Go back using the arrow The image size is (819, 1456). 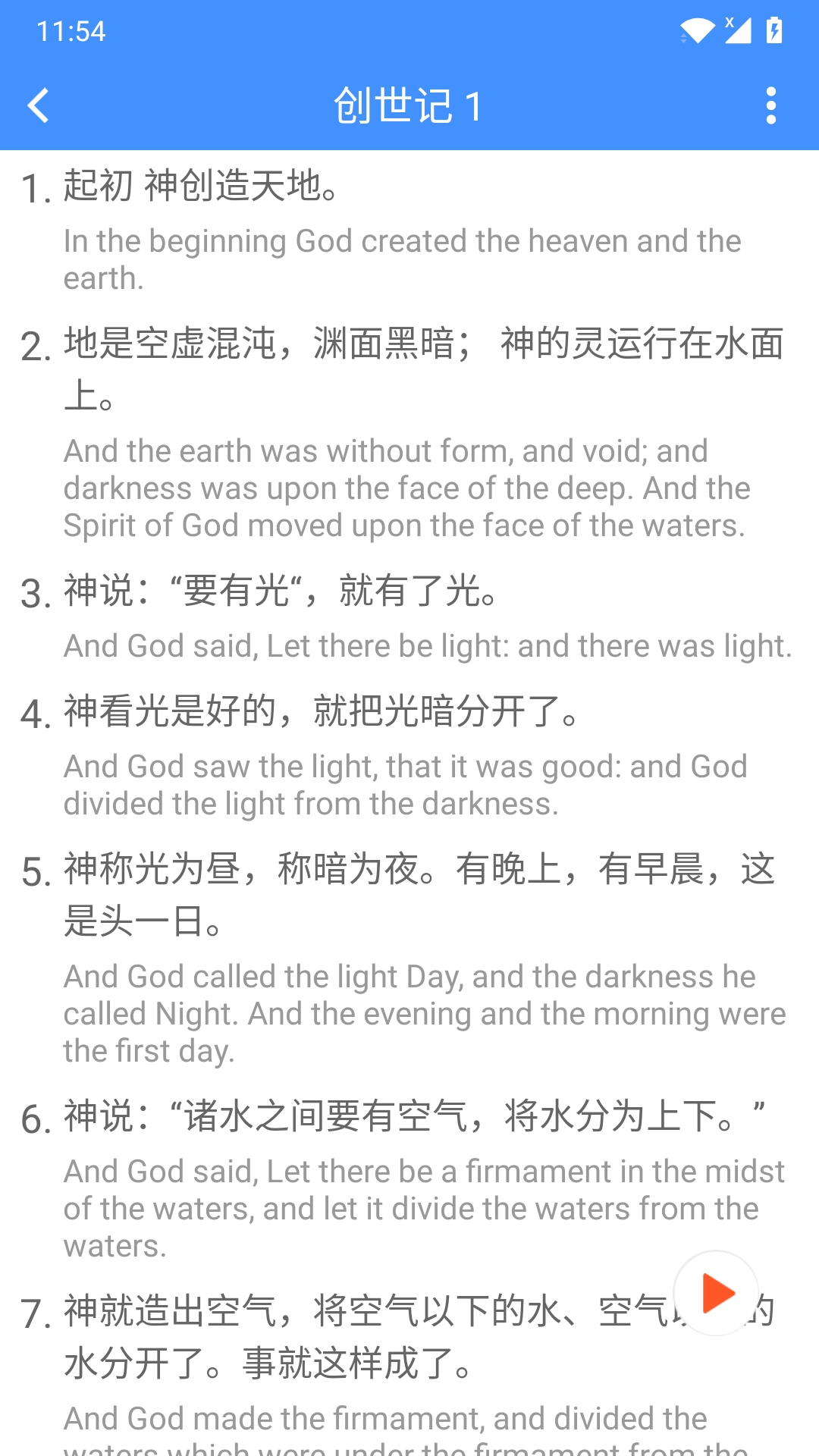pyautogui.click(x=38, y=105)
